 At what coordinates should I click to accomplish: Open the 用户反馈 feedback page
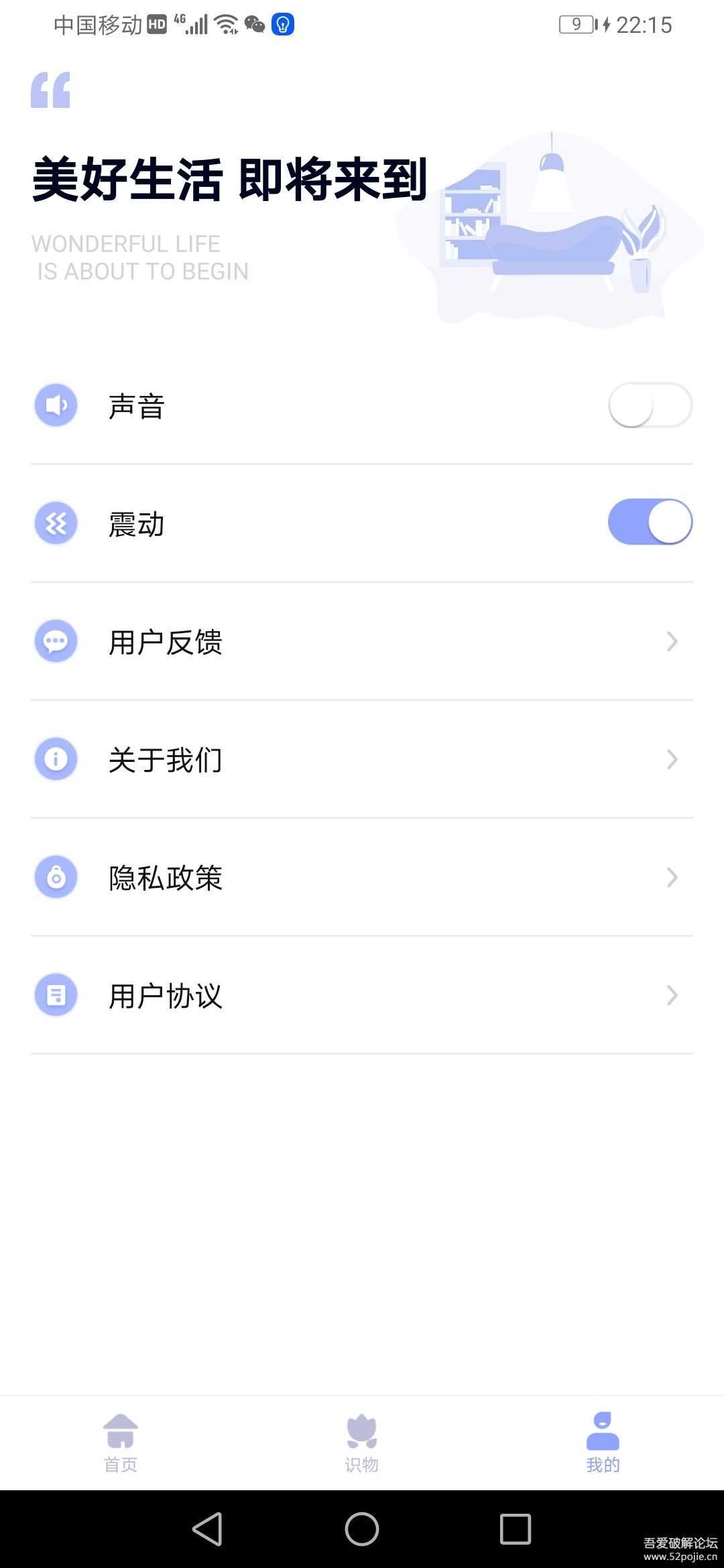pos(362,641)
